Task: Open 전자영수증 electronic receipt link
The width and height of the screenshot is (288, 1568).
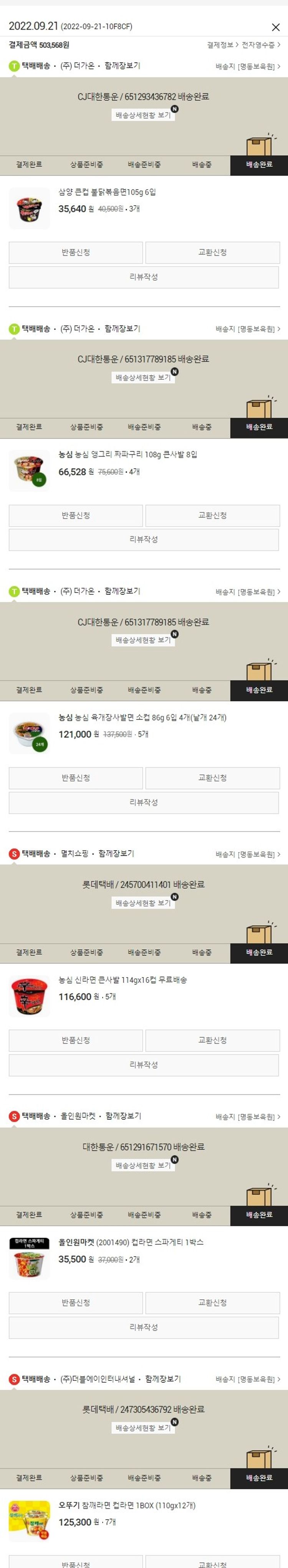Action: click(261, 45)
